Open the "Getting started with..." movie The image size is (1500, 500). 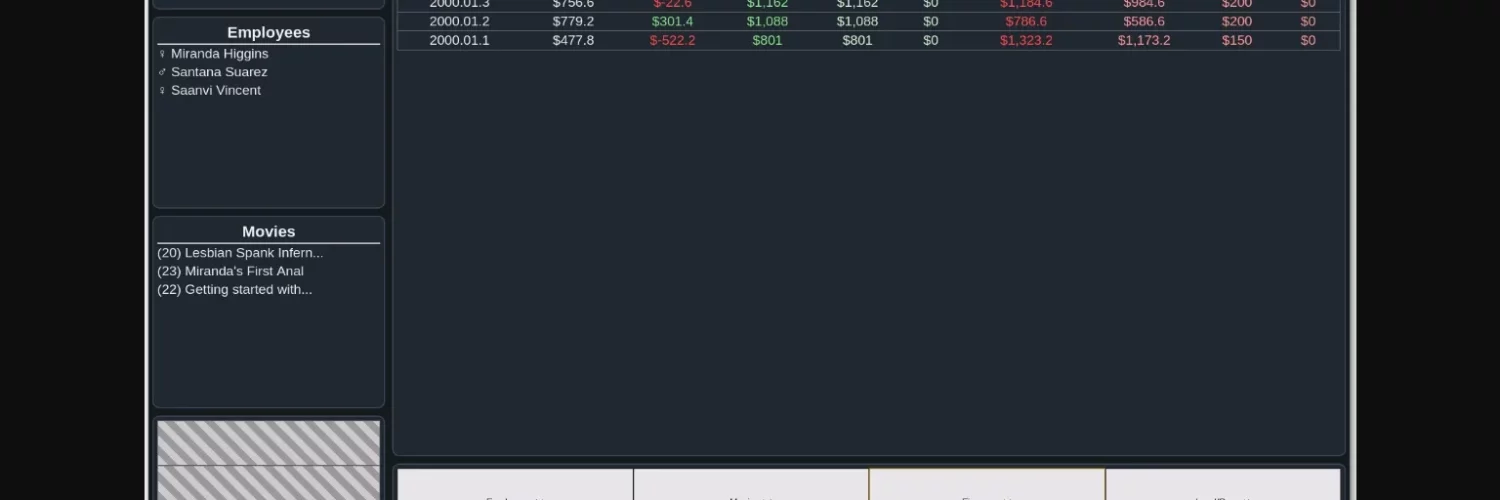pos(234,290)
